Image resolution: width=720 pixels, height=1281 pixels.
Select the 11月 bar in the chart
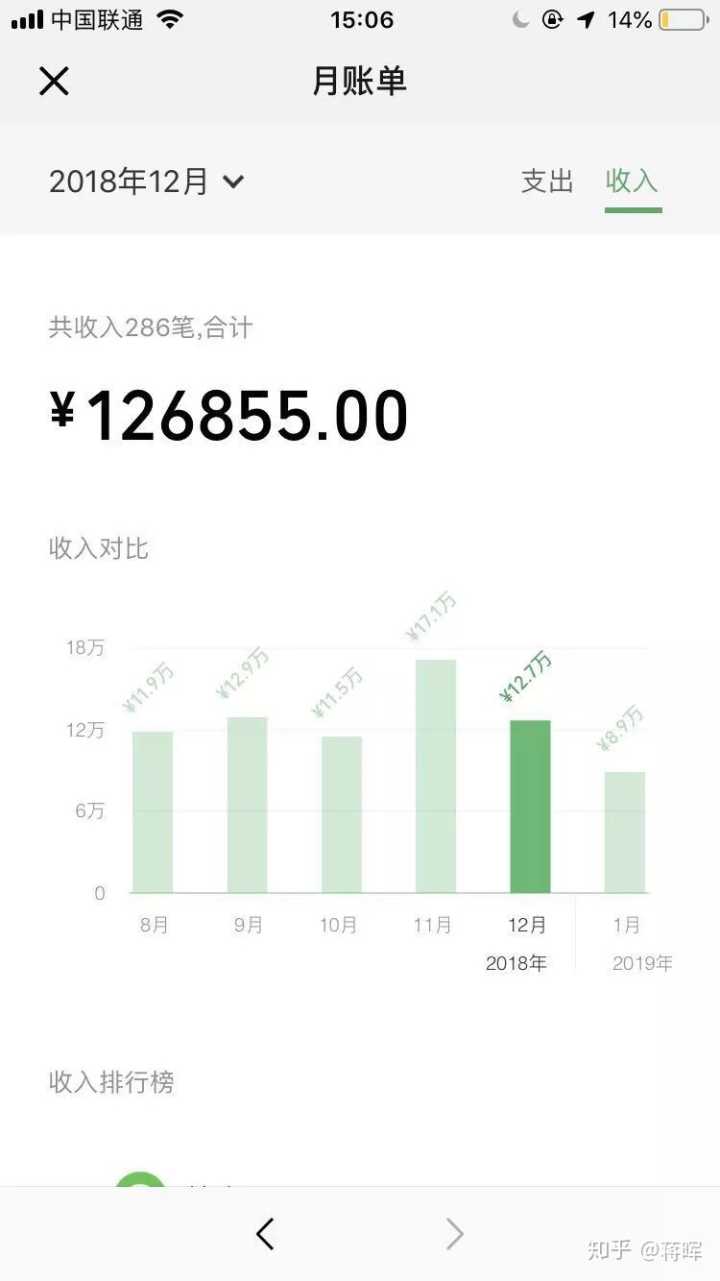pos(436,776)
